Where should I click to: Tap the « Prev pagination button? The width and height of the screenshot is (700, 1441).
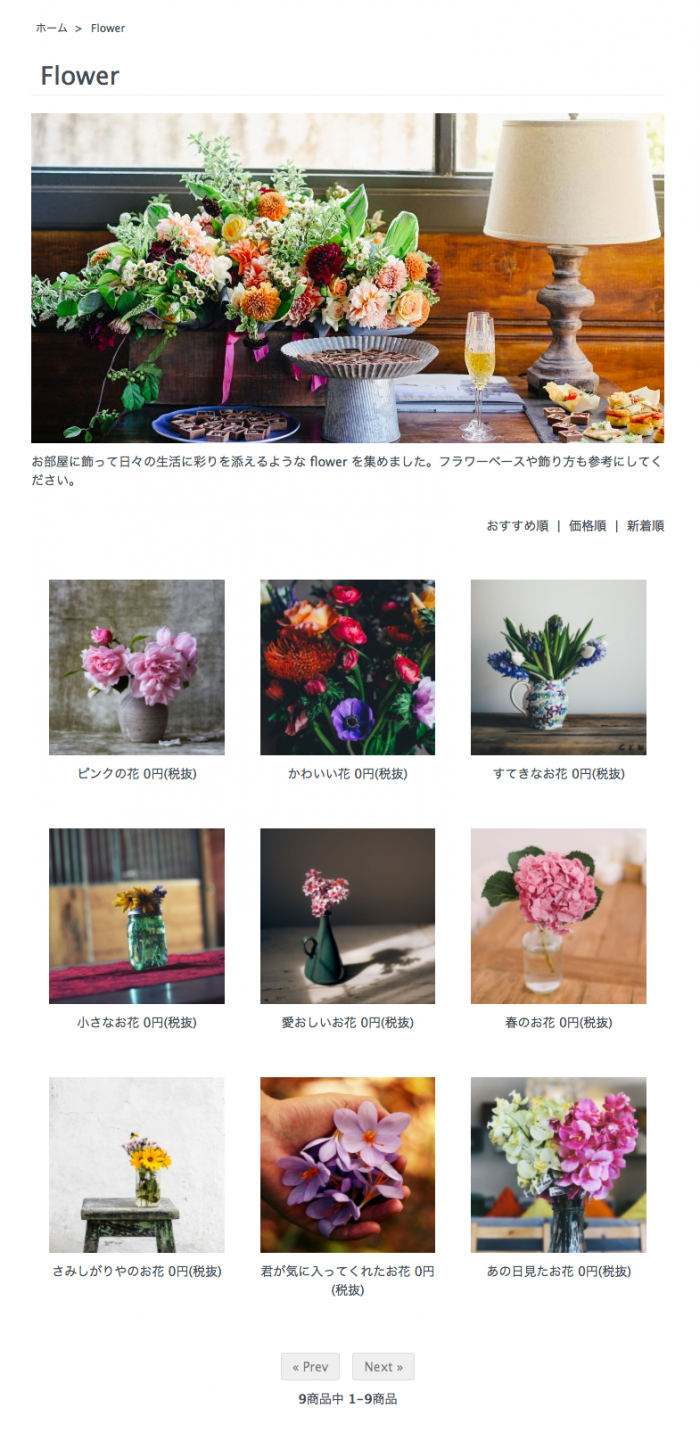(310, 1367)
